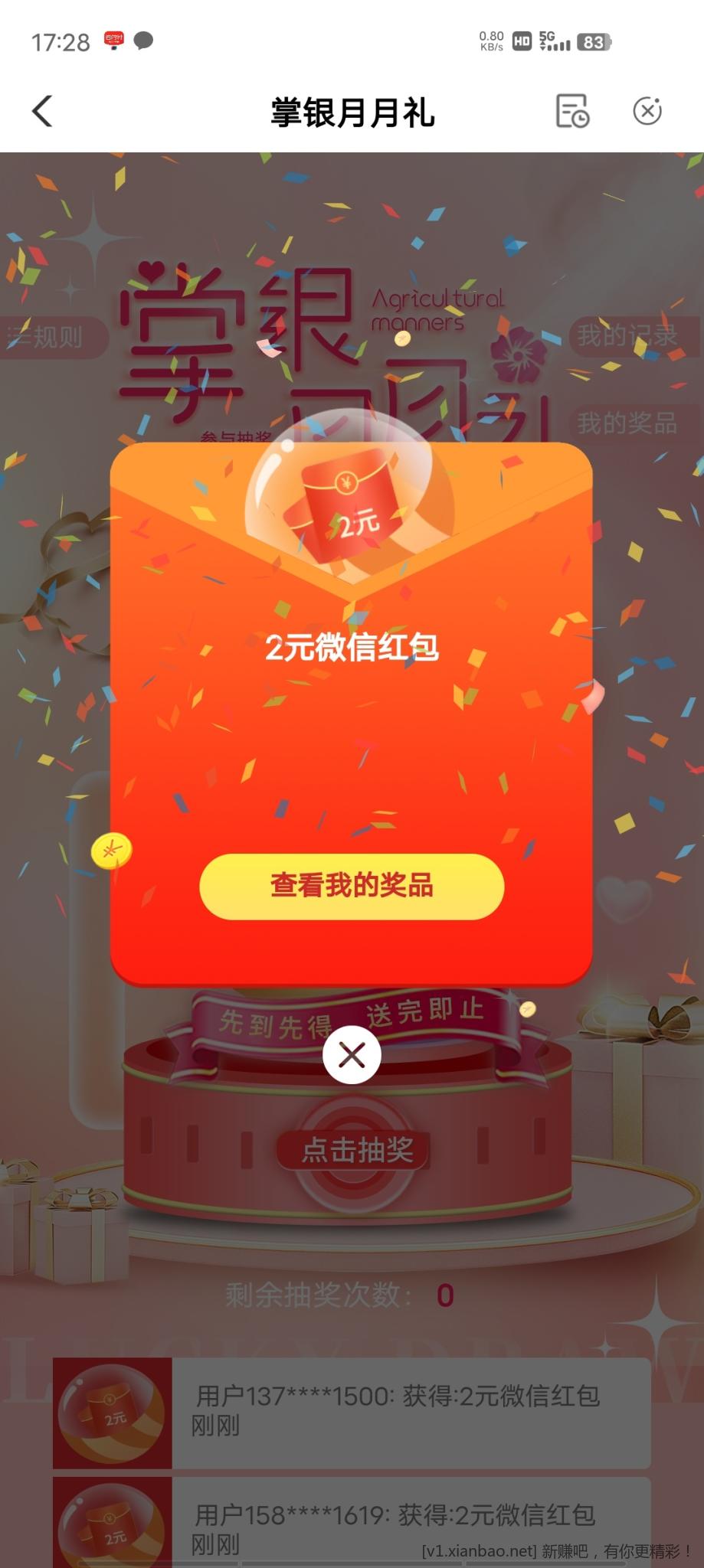The width and height of the screenshot is (704, 1568).
Task: Open 我的记录 side tab
Action: [628, 335]
